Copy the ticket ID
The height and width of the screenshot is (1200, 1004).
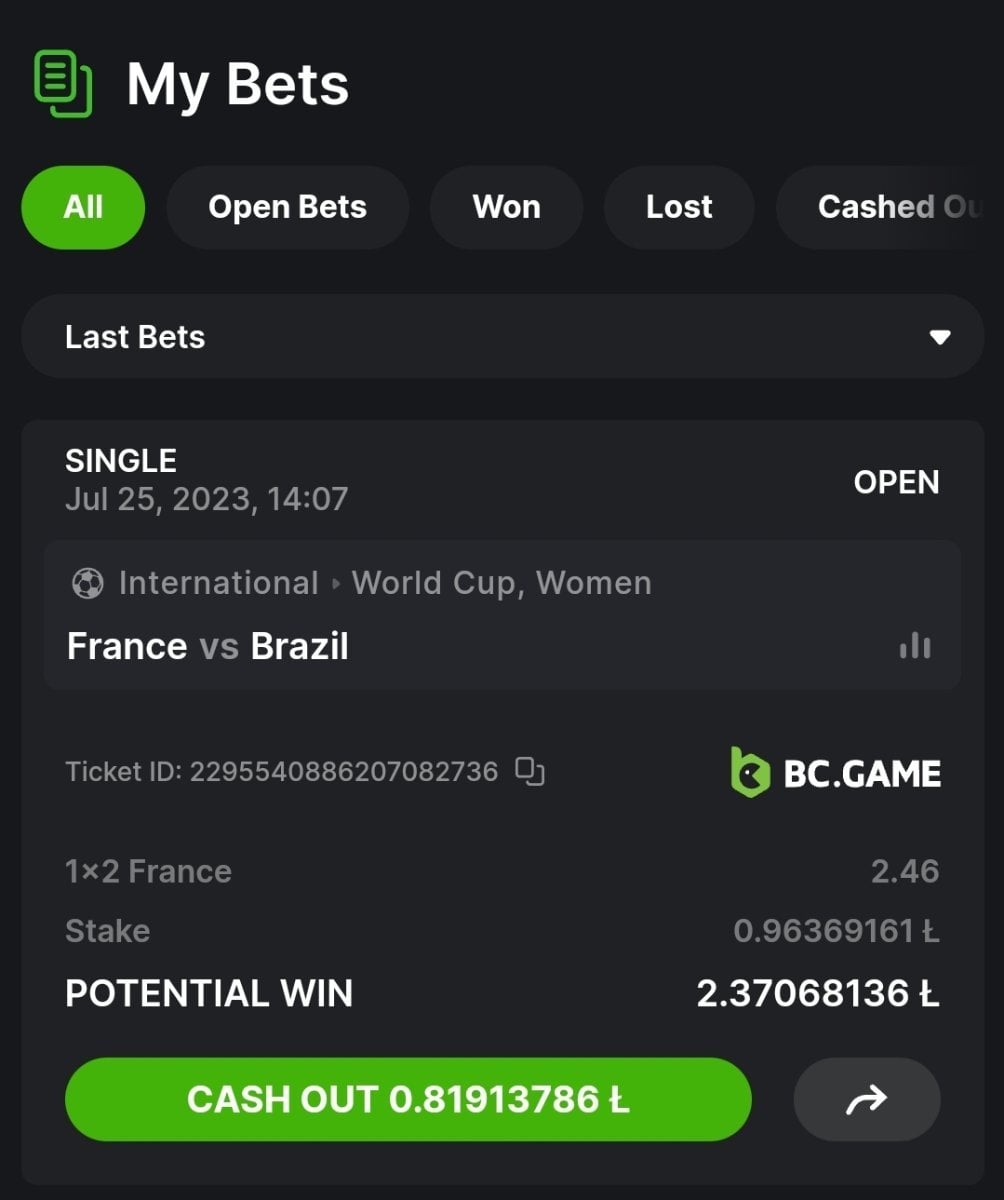pos(530,771)
